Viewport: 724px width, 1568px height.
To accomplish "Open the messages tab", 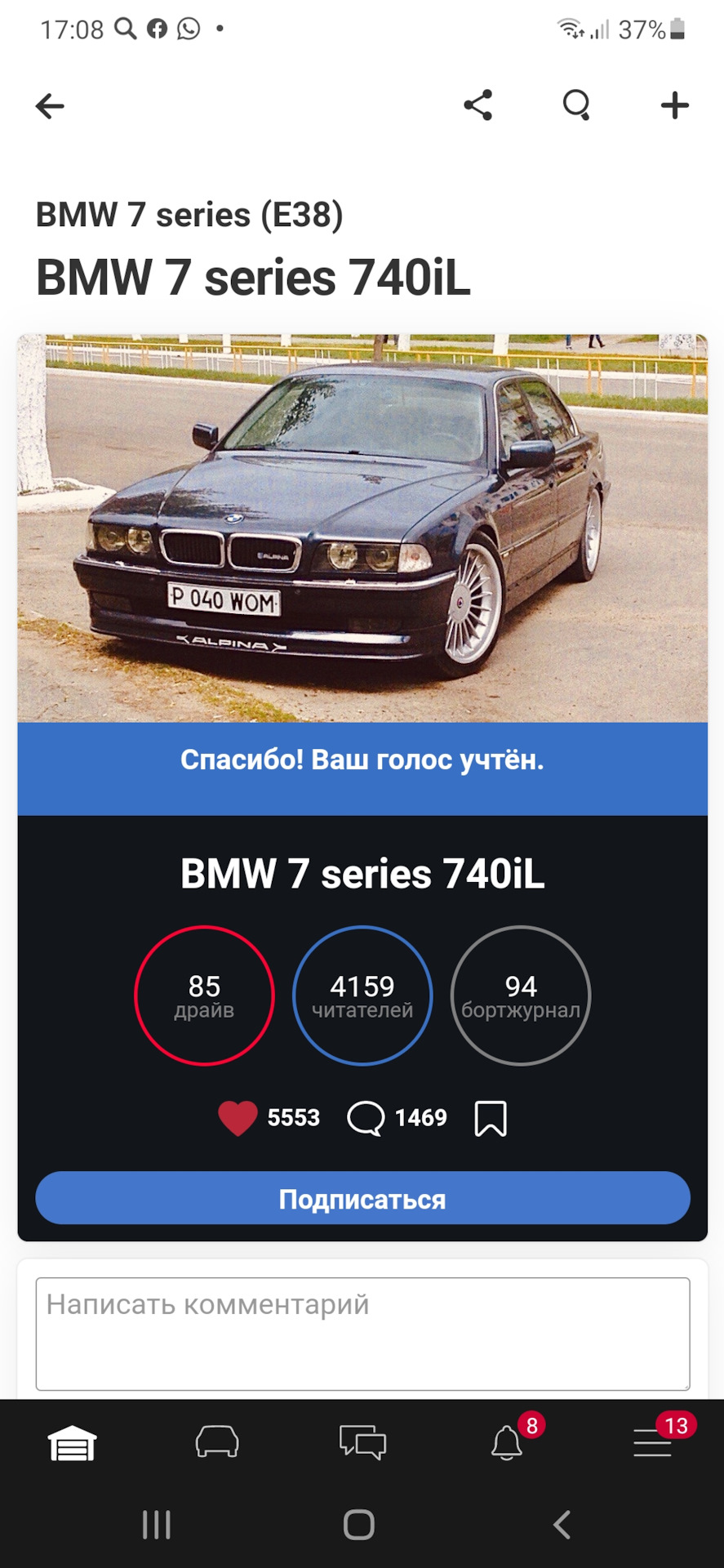I will (362, 1443).
